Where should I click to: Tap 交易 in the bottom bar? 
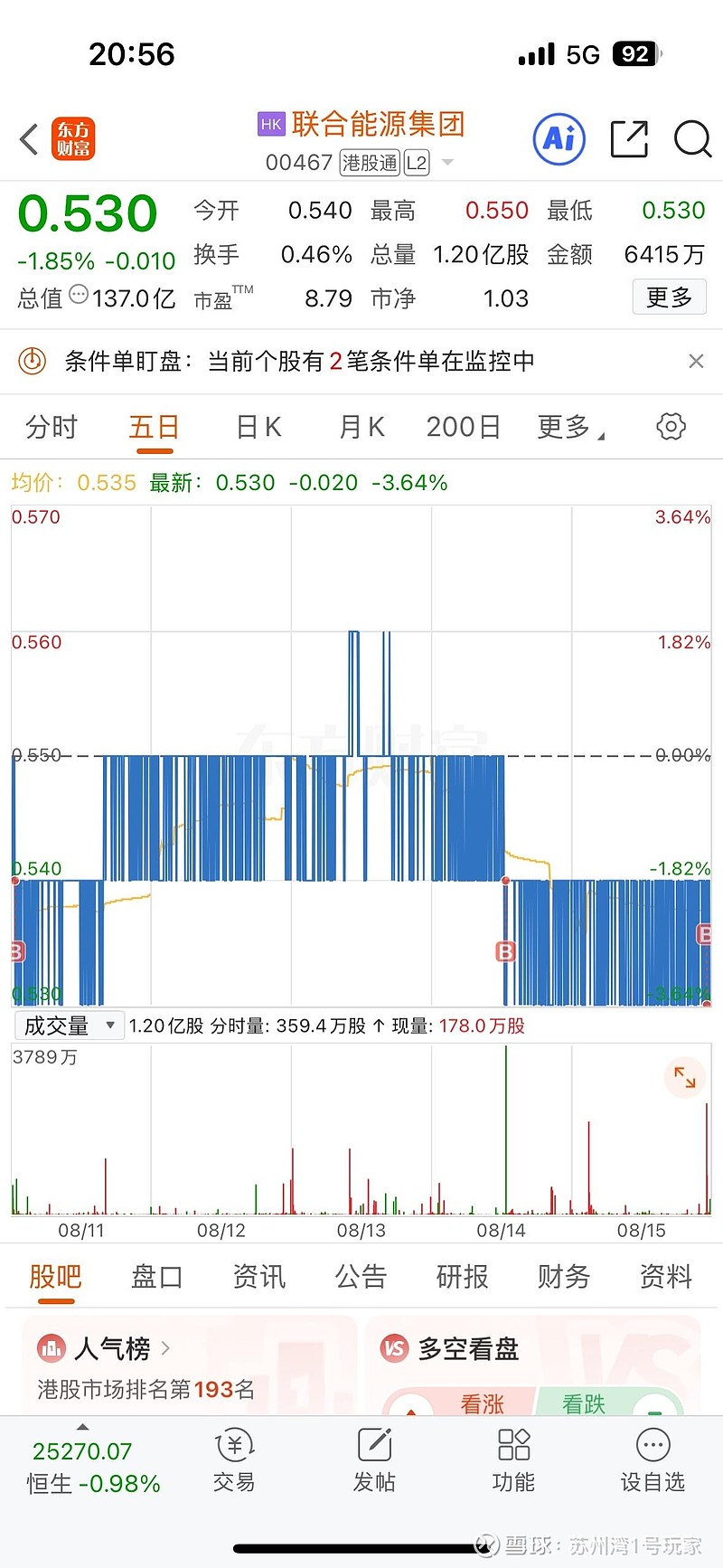pos(234,1462)
